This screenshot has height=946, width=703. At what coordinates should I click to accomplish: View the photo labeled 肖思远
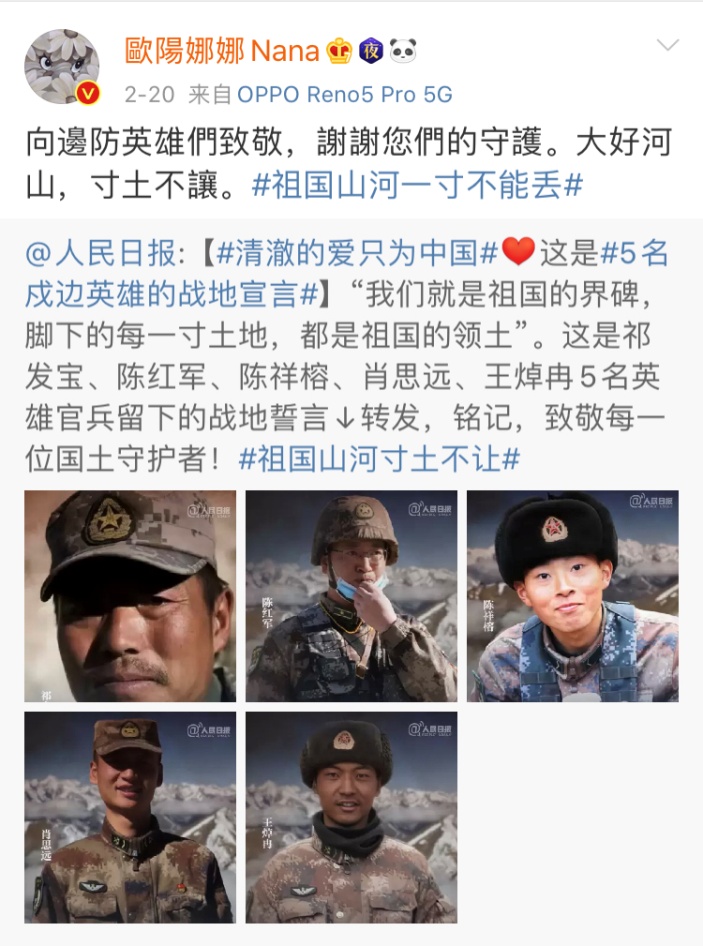[130, 817]
